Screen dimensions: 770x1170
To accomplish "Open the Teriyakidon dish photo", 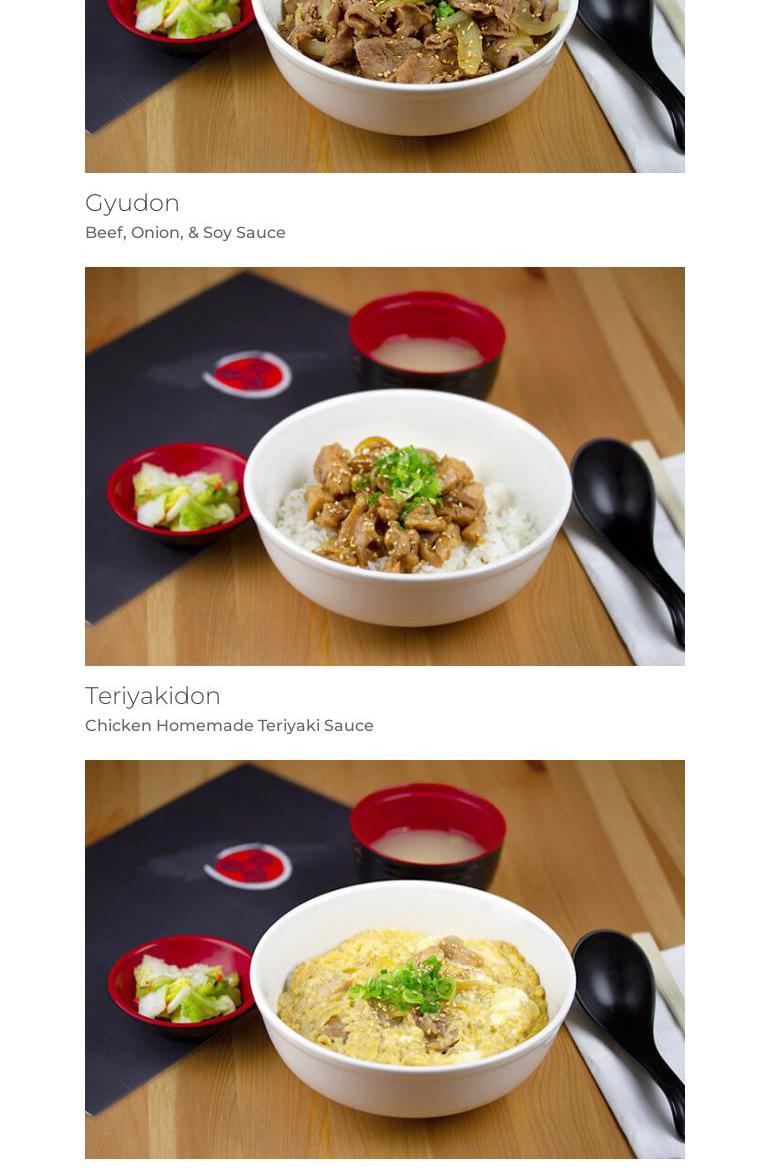I will (385, 466).
